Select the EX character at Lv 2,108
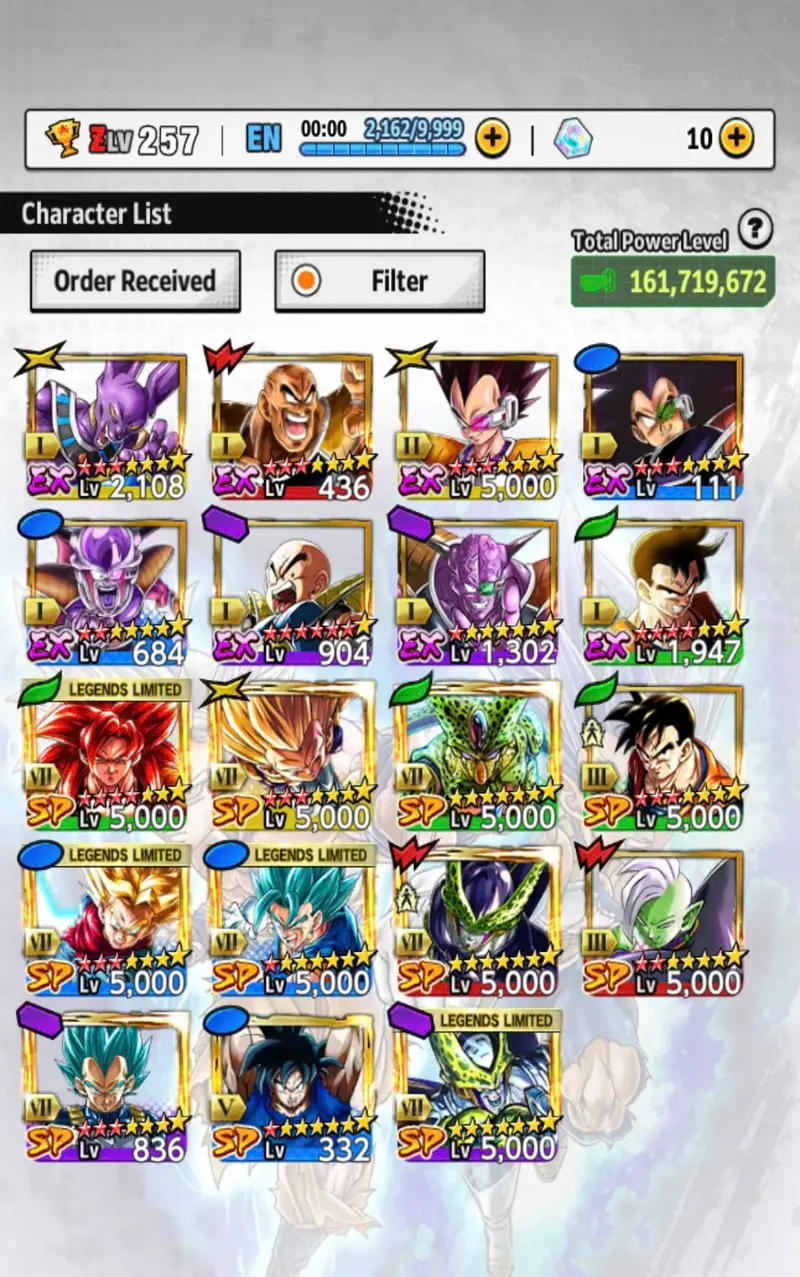The width and height of the screenshot is (800, 1277). pyautogui.click(x=106, y=422)
